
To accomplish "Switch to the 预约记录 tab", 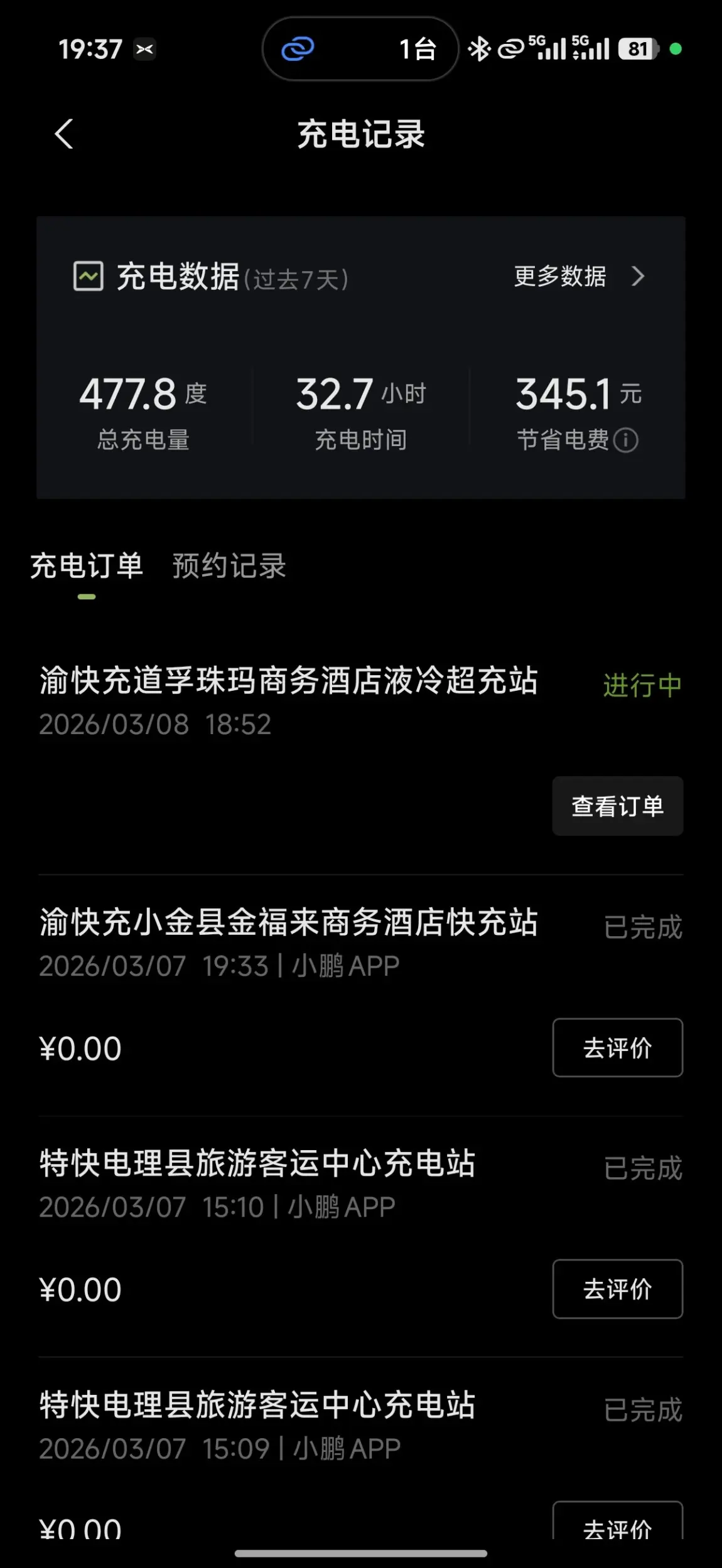I will point(229,566).
